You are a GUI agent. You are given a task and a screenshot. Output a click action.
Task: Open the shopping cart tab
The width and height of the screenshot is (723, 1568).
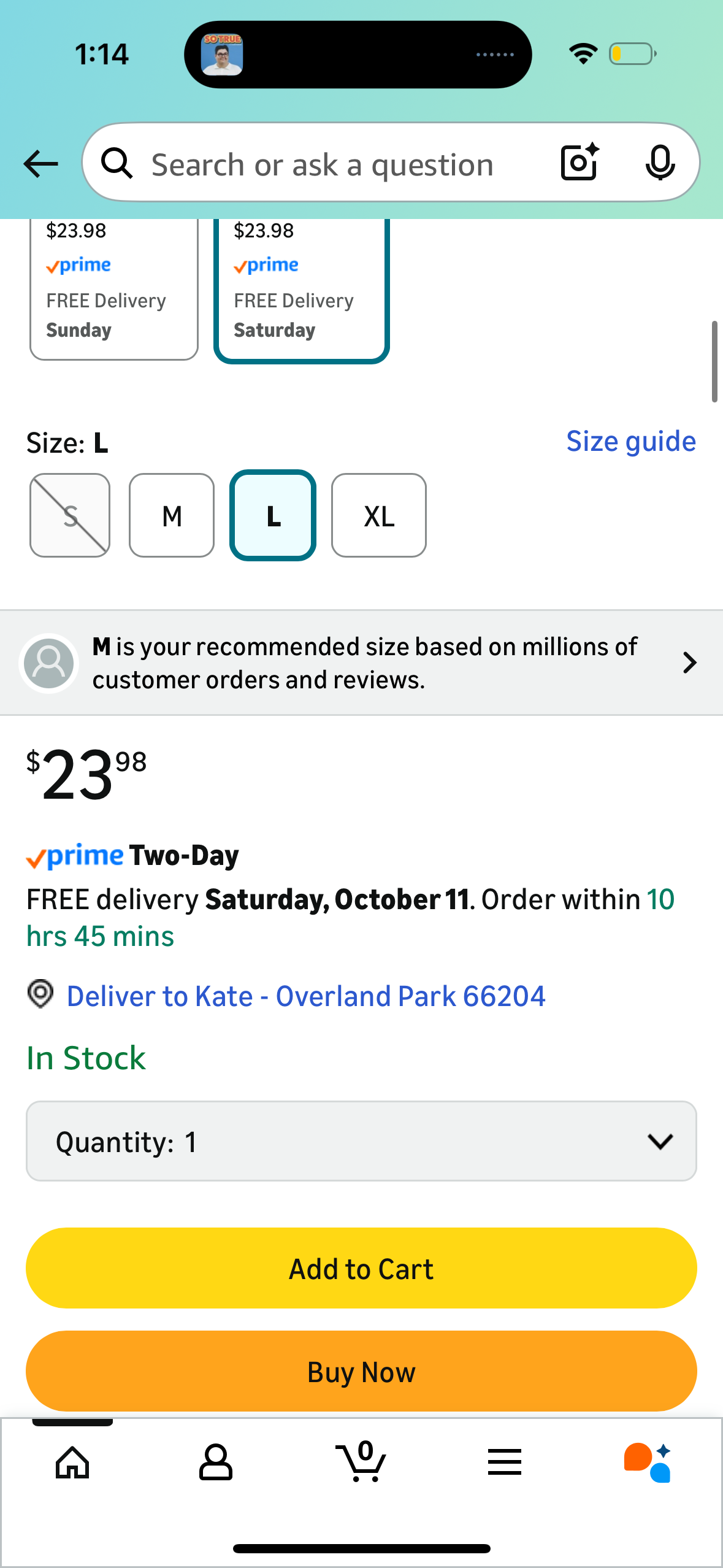click(361, 1462)
